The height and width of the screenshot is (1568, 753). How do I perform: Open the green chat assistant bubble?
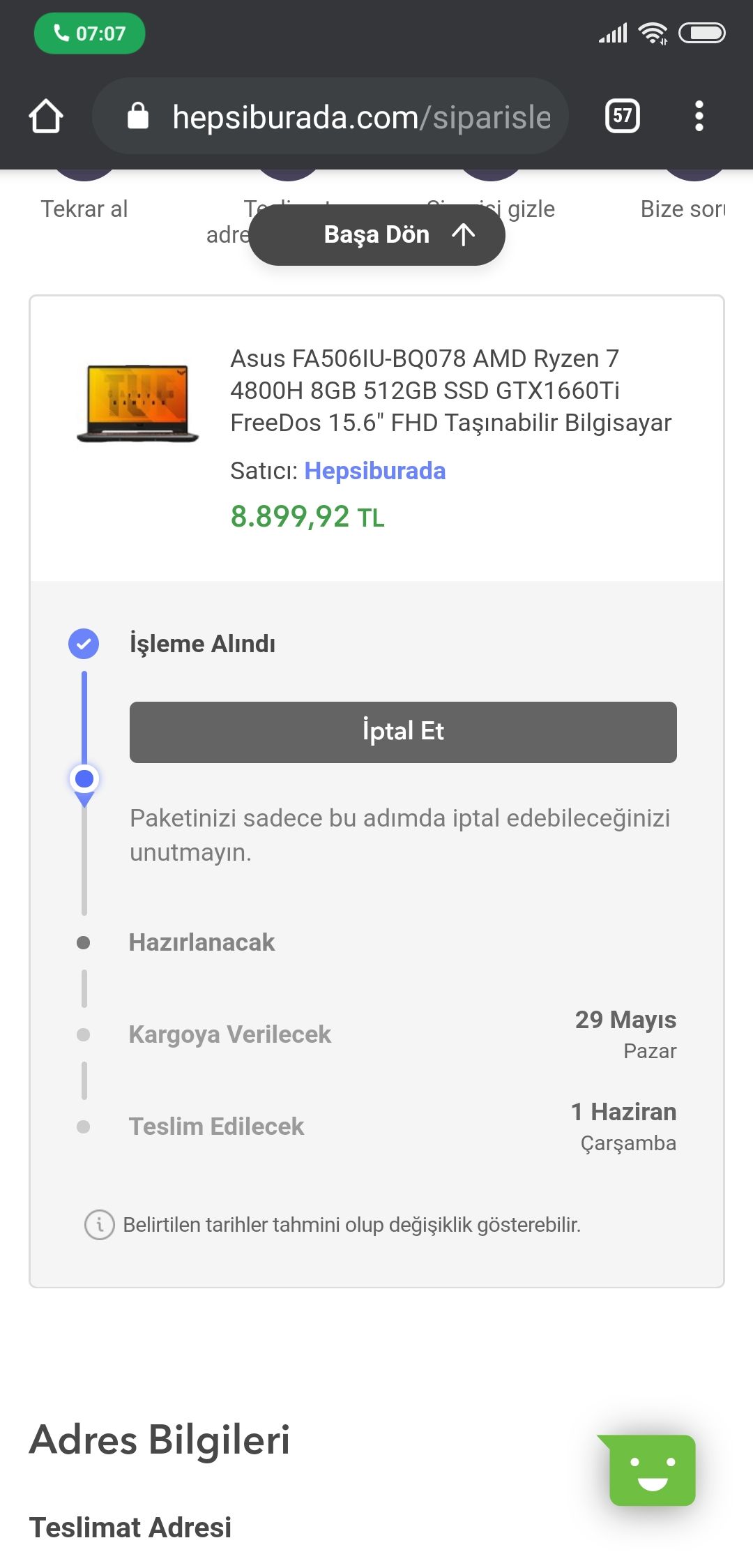pyautogui.click(x=652, y=1469)
